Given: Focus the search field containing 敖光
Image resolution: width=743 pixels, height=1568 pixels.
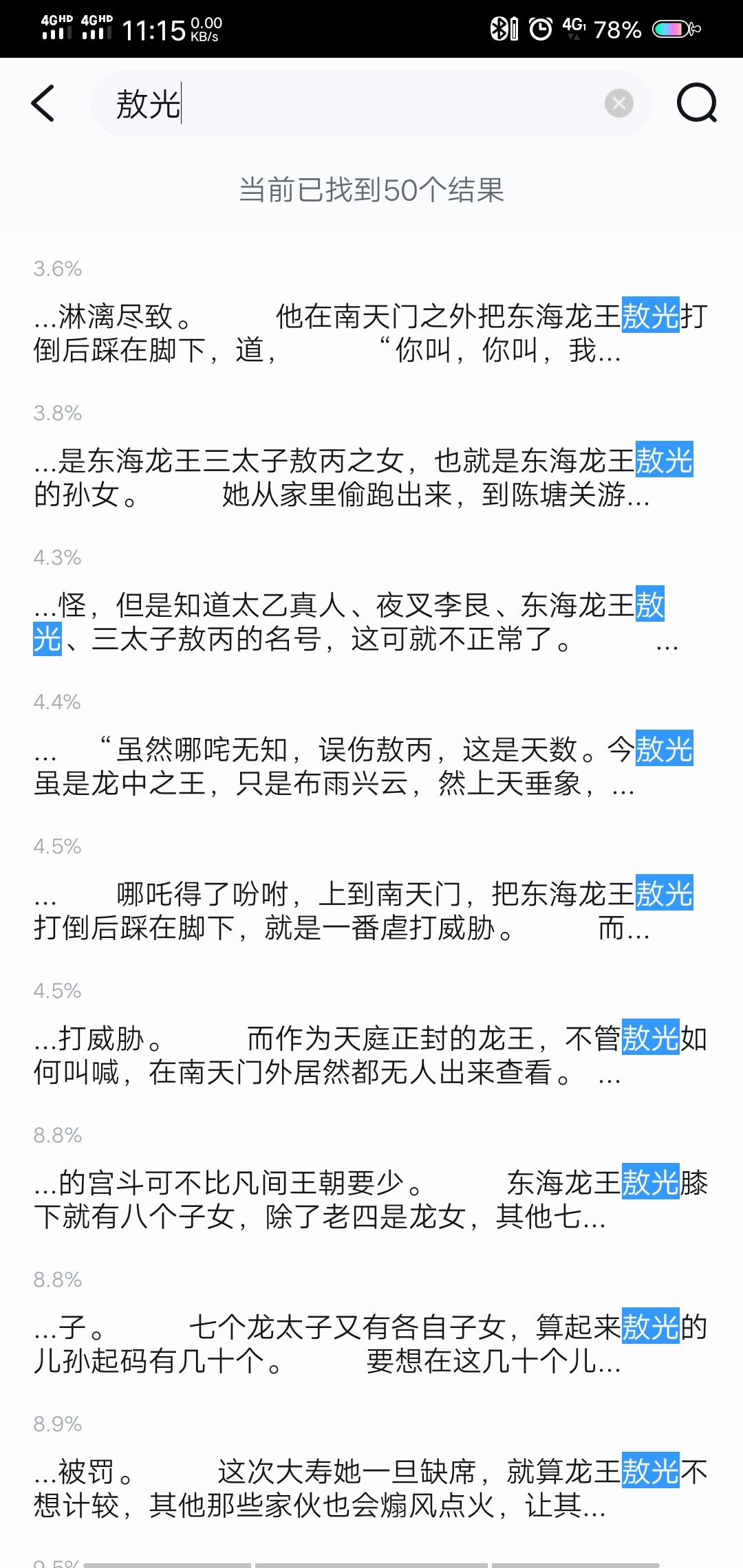Looking at the screenshot, I should click(358, 104).
